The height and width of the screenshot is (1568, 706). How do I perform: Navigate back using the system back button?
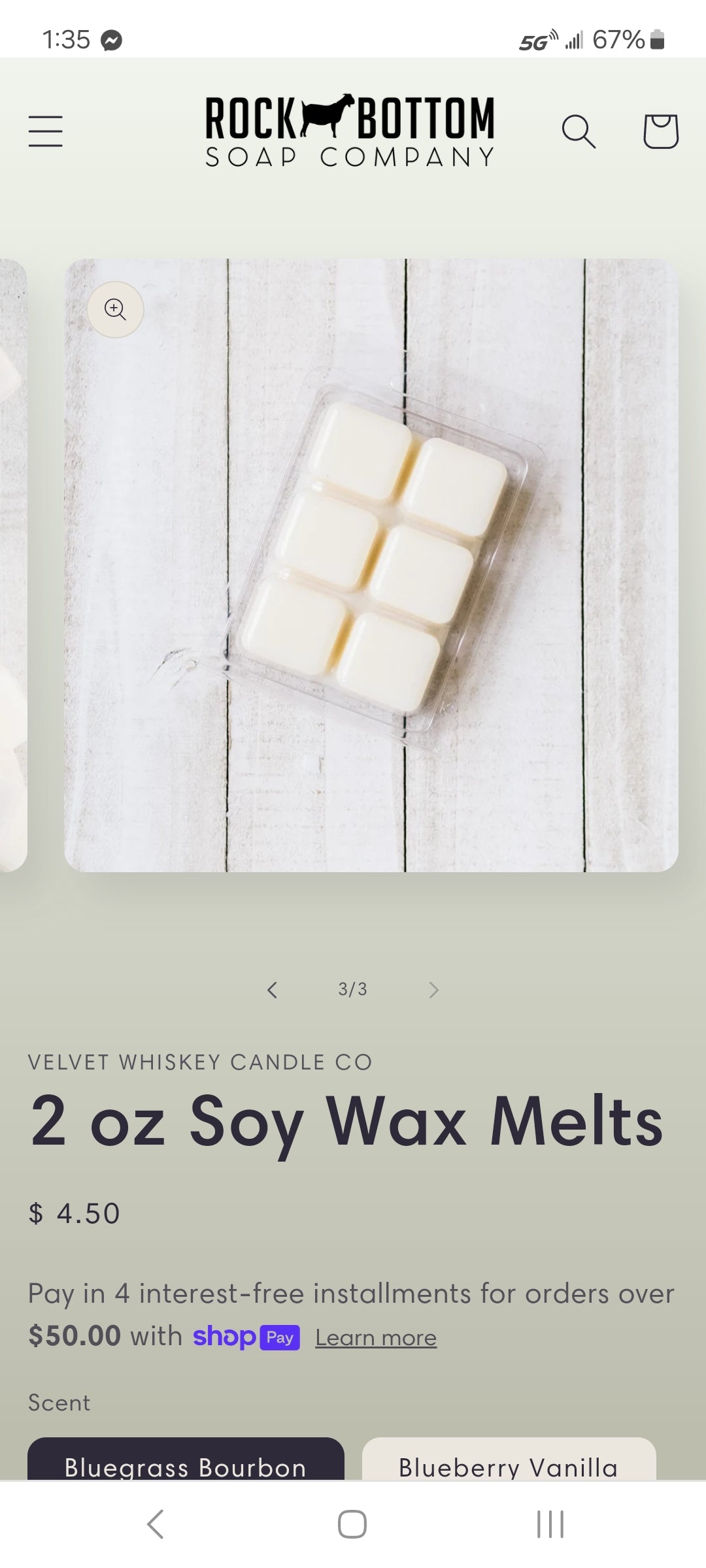click(155, 1524)
